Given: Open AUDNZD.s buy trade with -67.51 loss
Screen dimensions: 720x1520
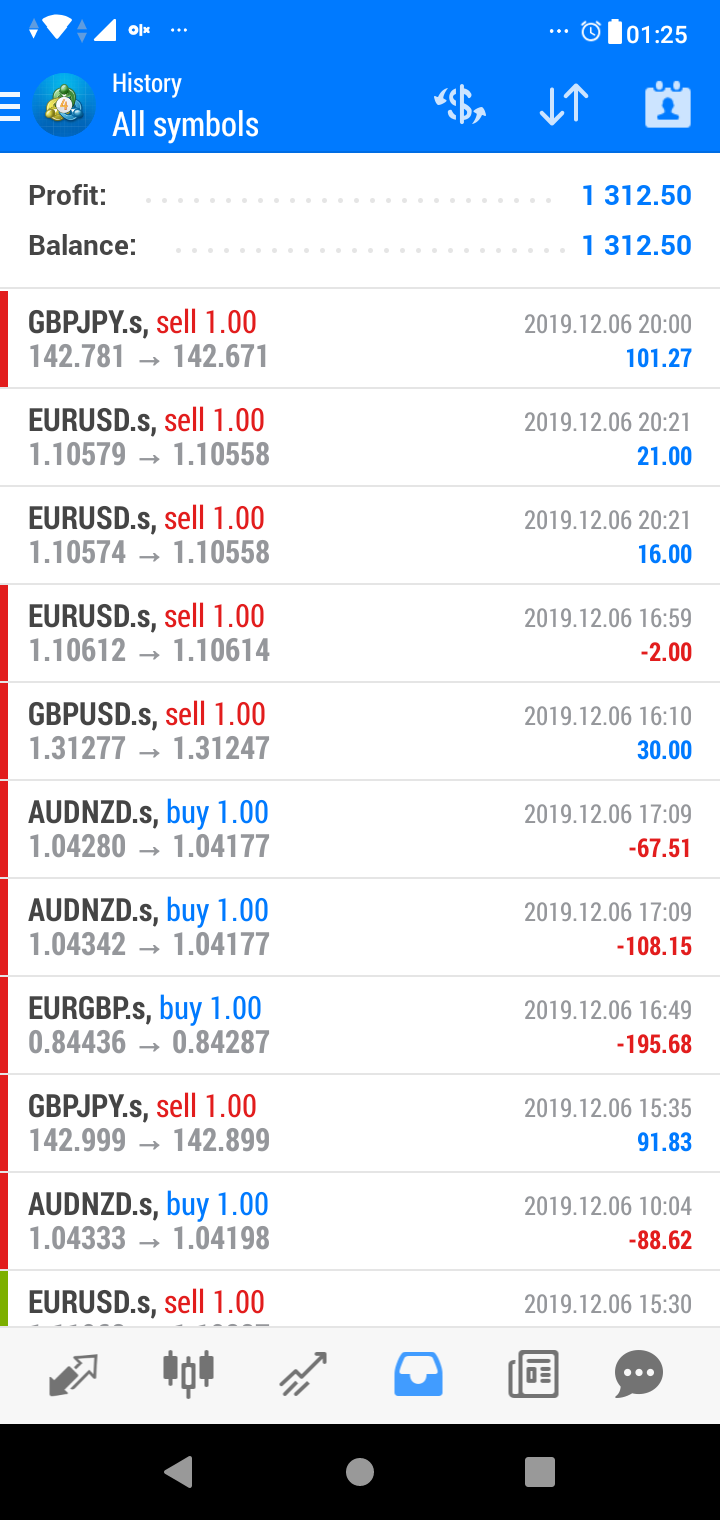Looking at the screenshot, I should click(x=360, y=829).
